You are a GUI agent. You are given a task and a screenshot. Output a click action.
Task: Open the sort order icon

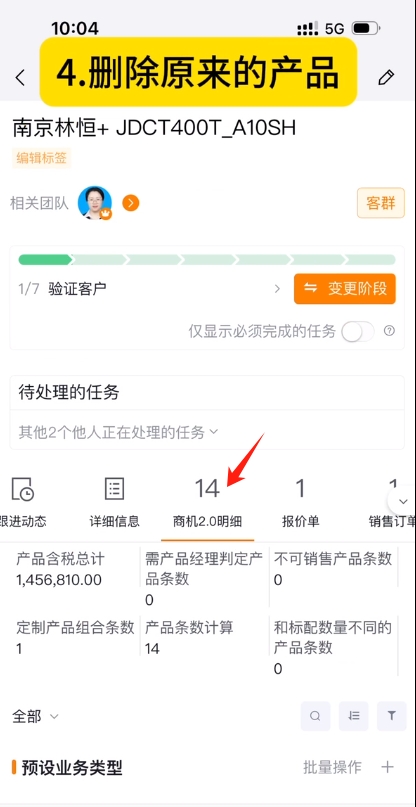(x=354, y=716)
